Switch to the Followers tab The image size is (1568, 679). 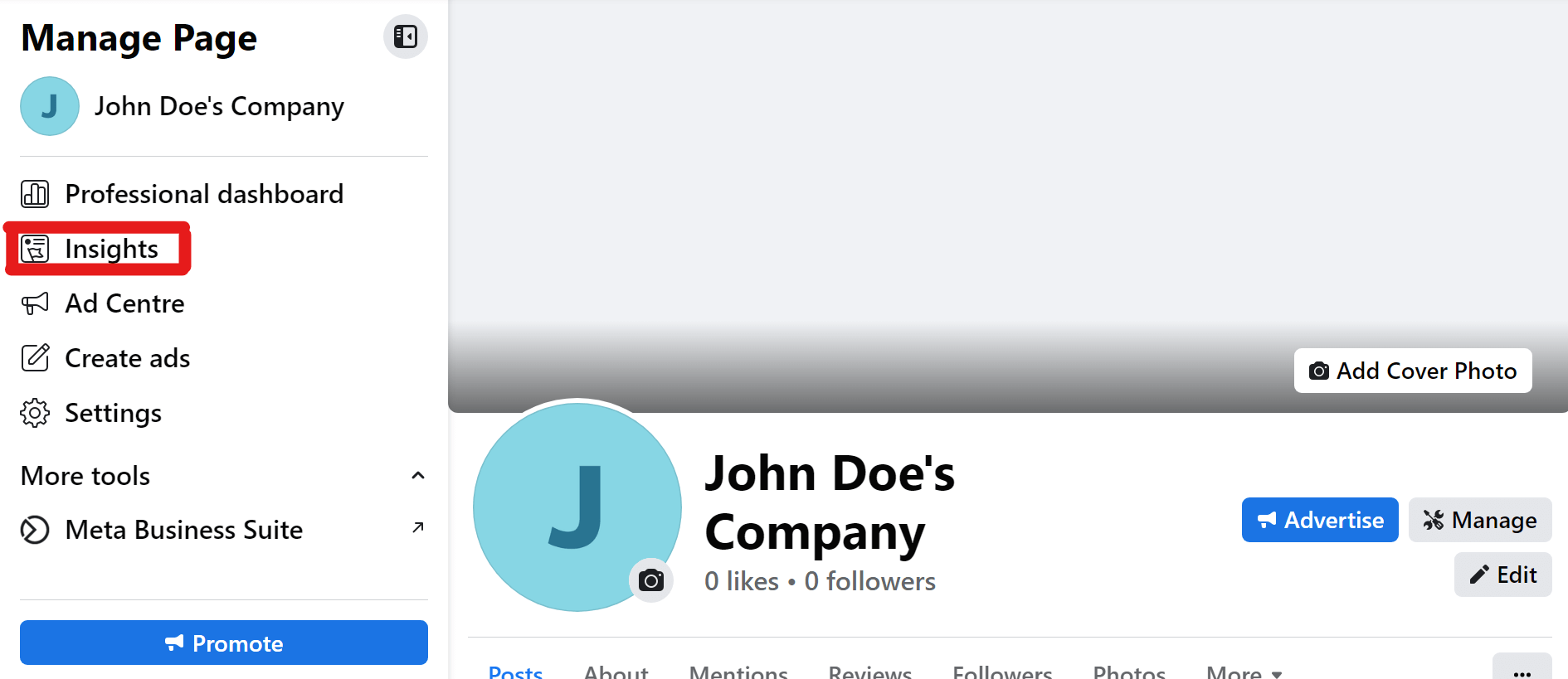[x=1001, y=671]
